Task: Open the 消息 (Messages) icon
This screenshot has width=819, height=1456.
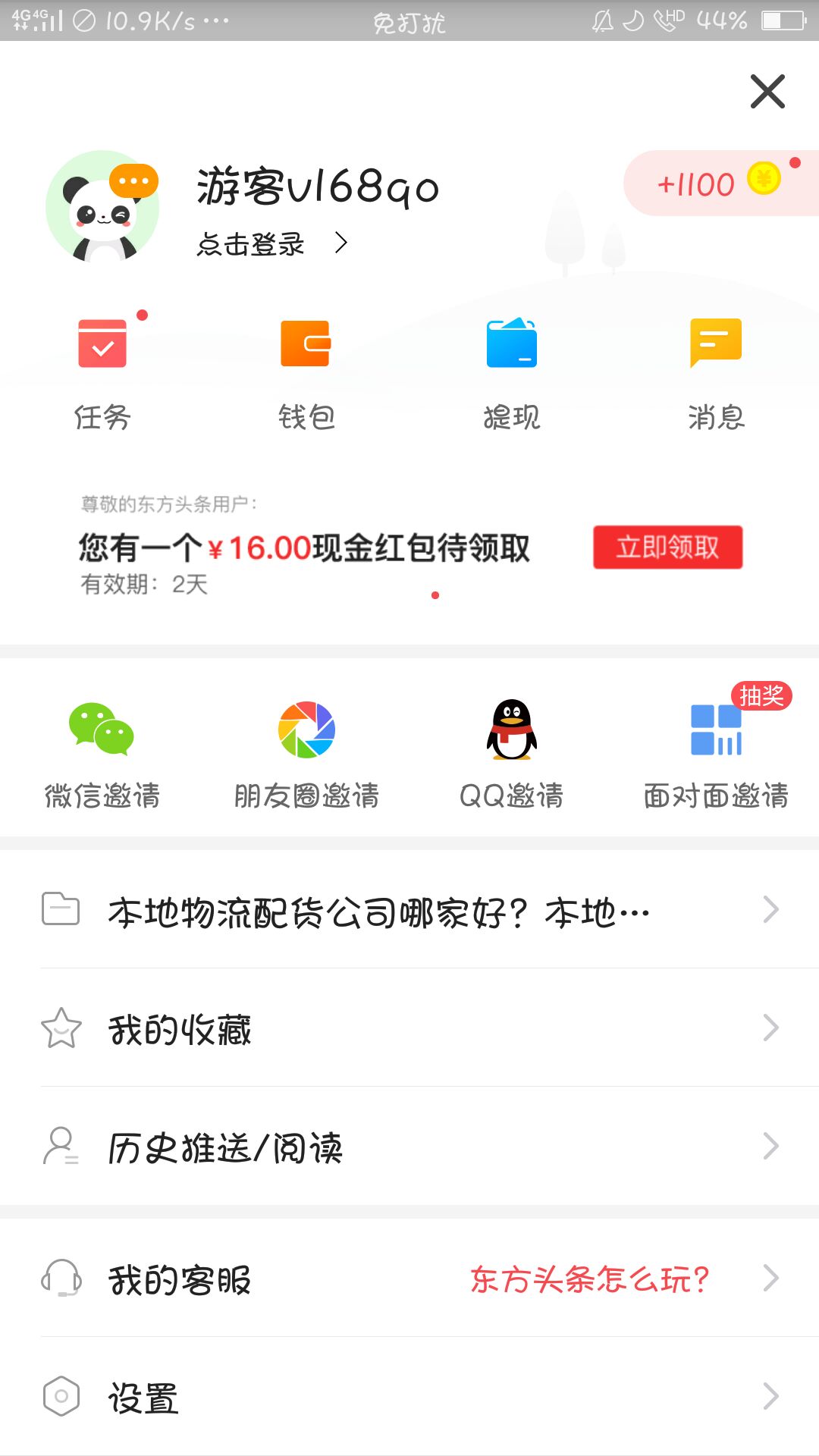Action: (x=714, y=343)
